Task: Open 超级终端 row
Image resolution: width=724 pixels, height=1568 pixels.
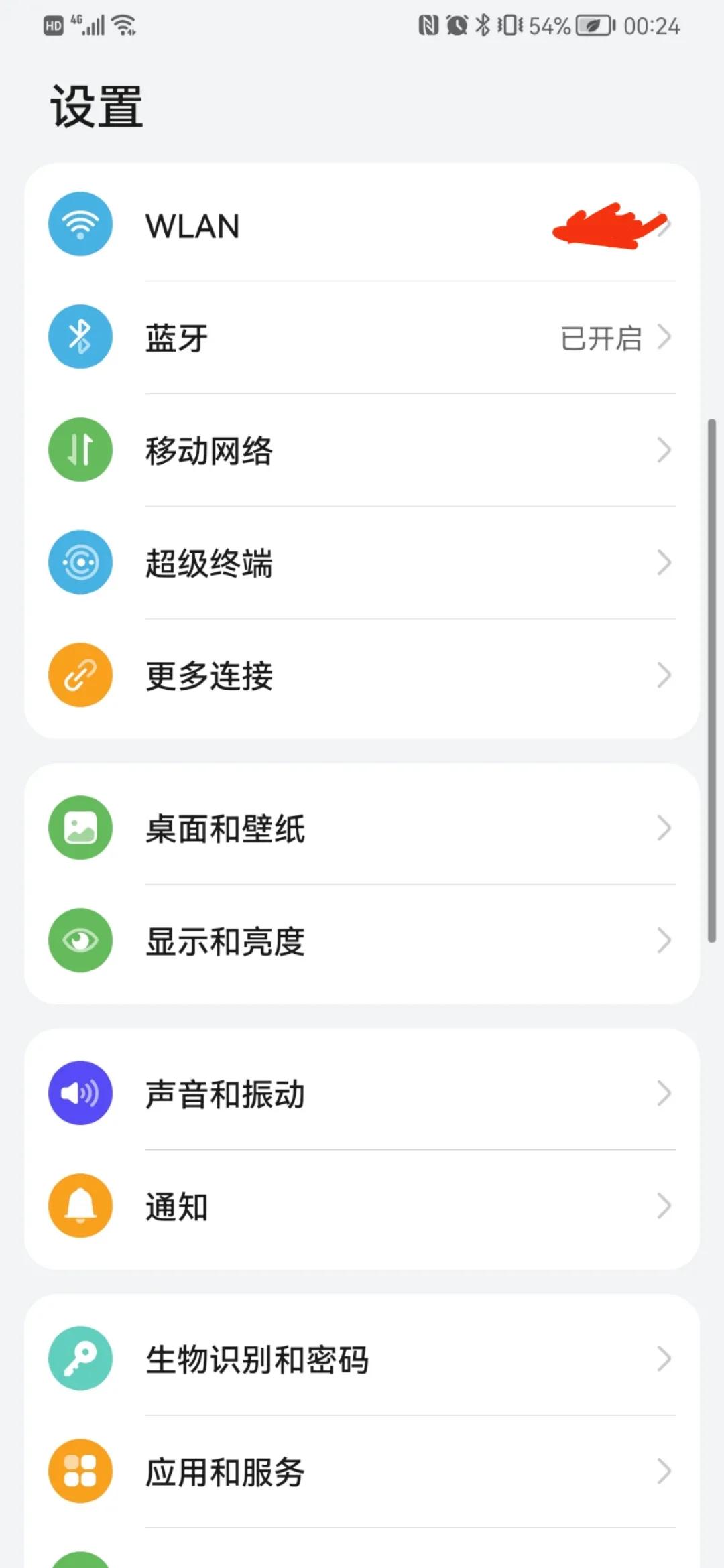Action: point(362,563)
